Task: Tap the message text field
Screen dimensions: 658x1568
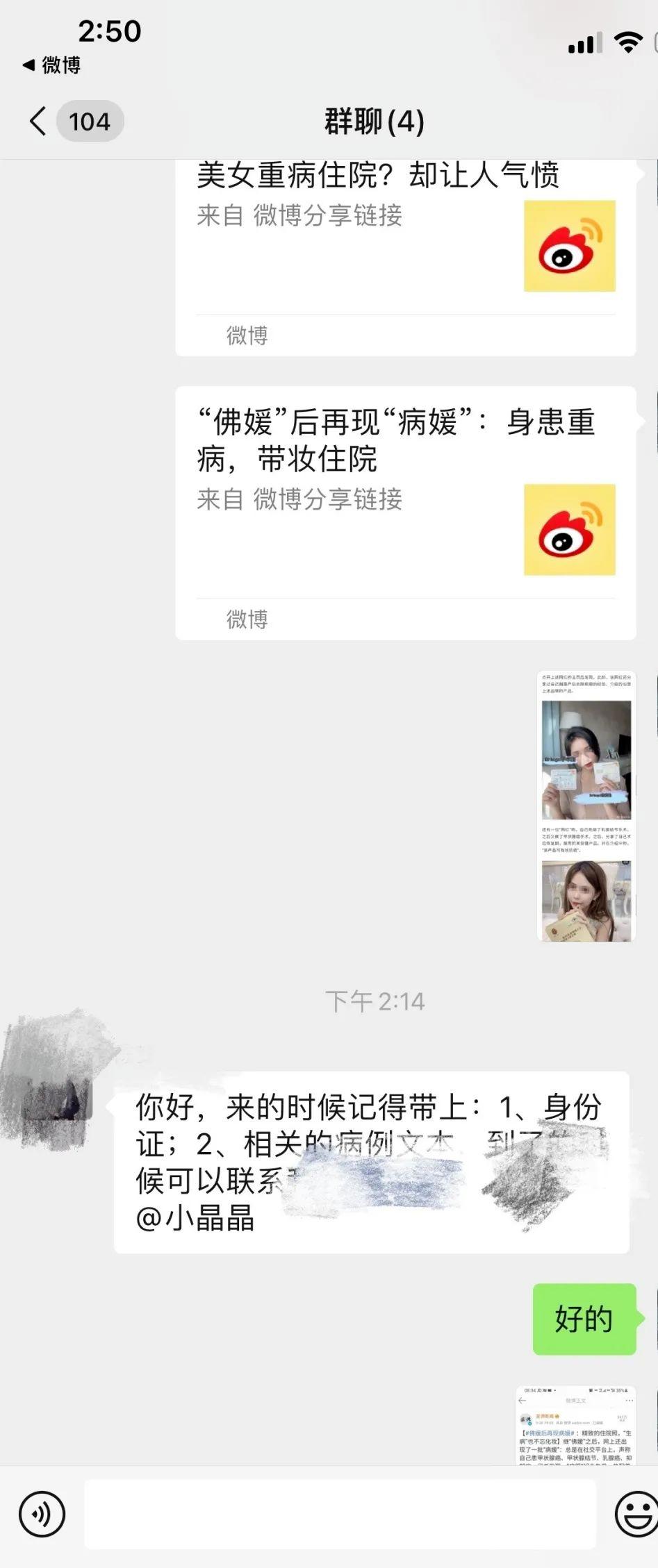Action: [340, 1514]
